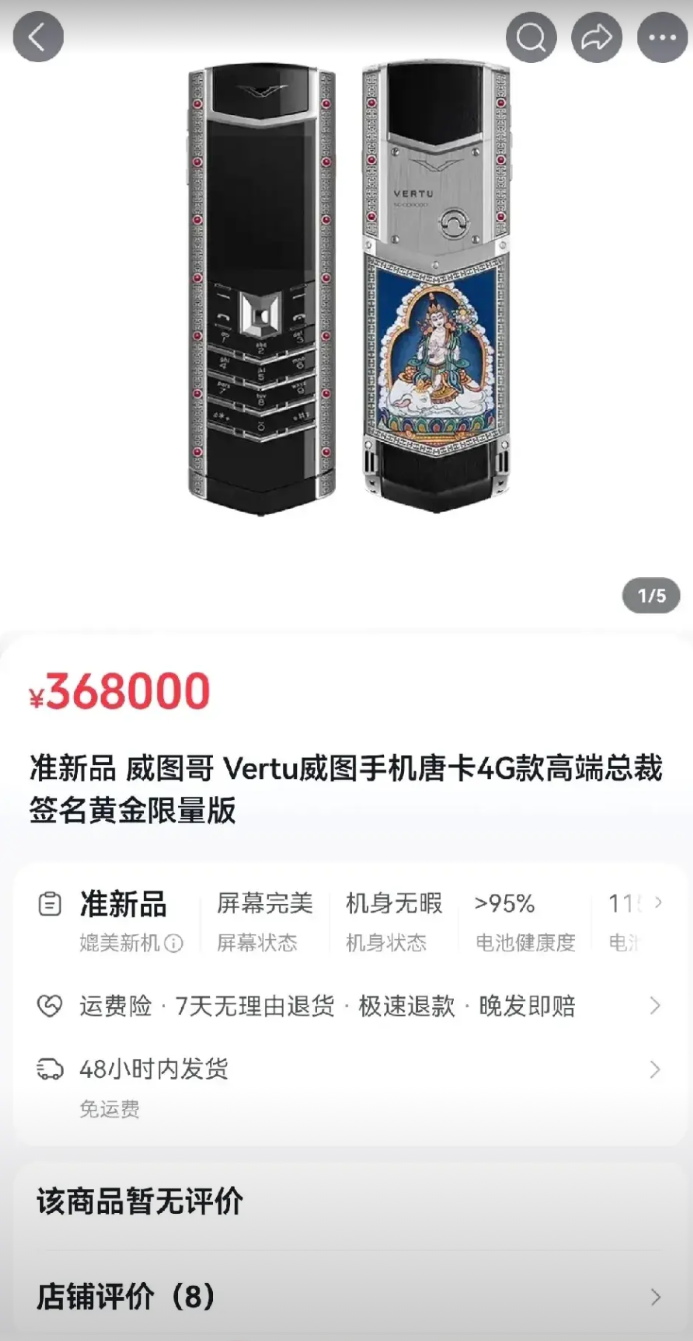
Task: Expand the 准新品 condition details chevron
Action: (x=658, y=902)
